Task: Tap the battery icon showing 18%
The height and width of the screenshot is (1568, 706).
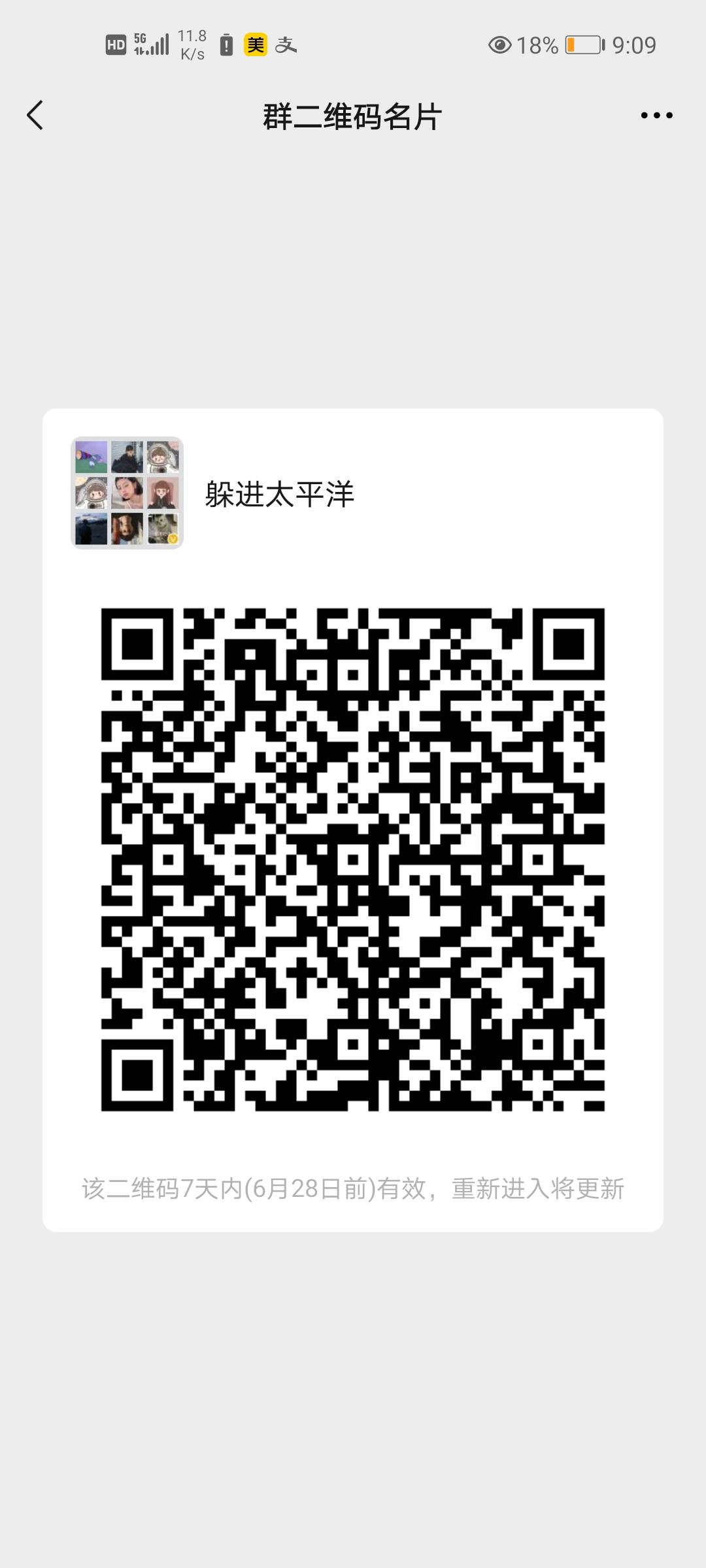Action: coord(582,46)
